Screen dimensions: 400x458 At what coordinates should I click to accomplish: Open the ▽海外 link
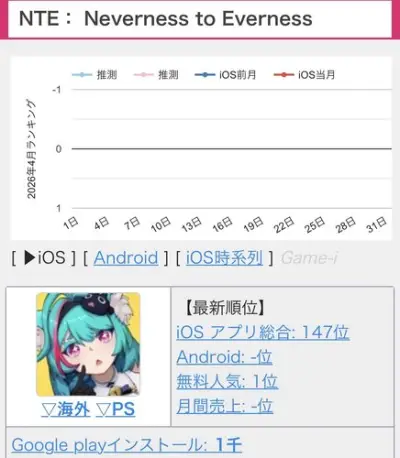pyautogui.click(x=66, y=409)
